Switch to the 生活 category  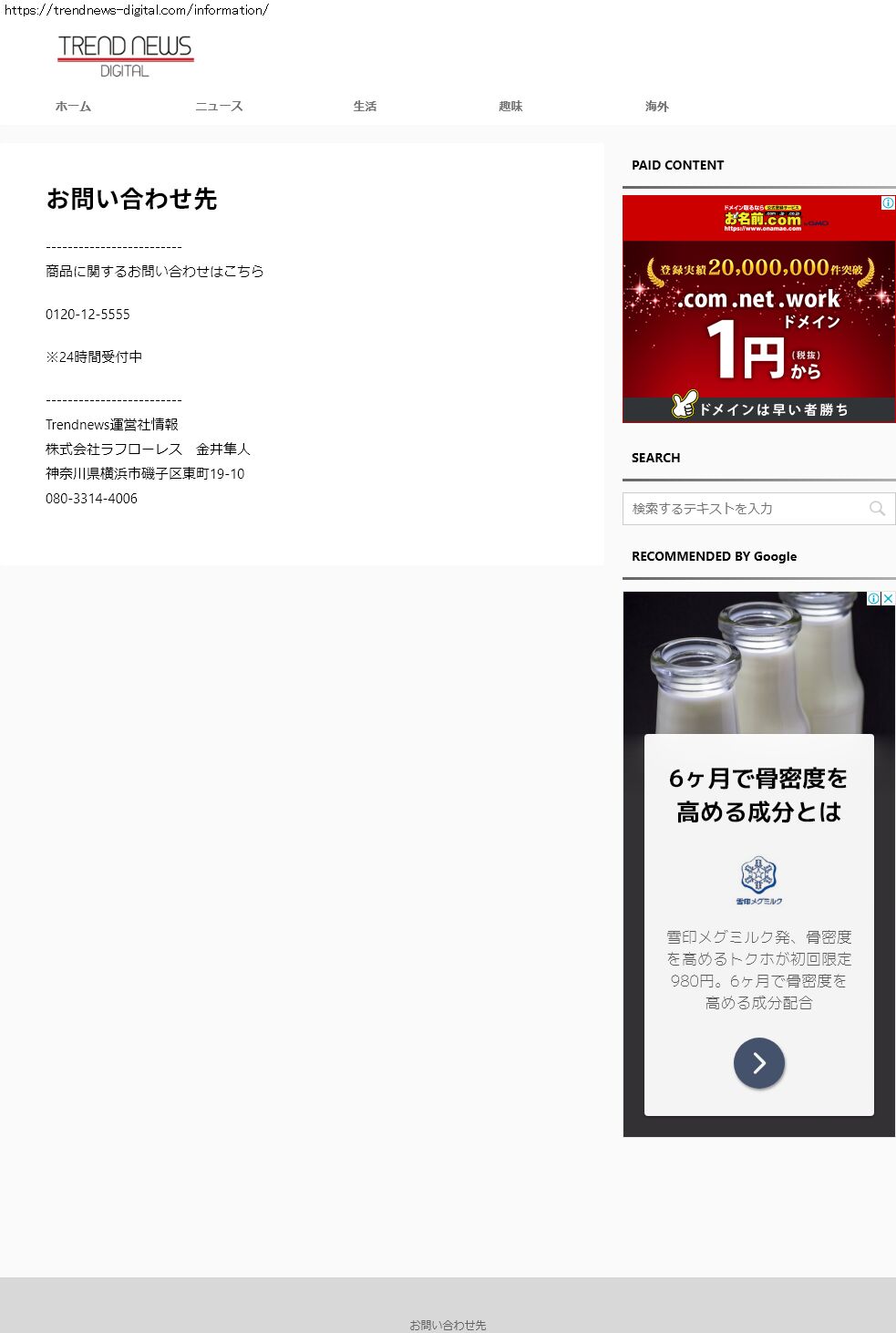(x=365, y=107)
